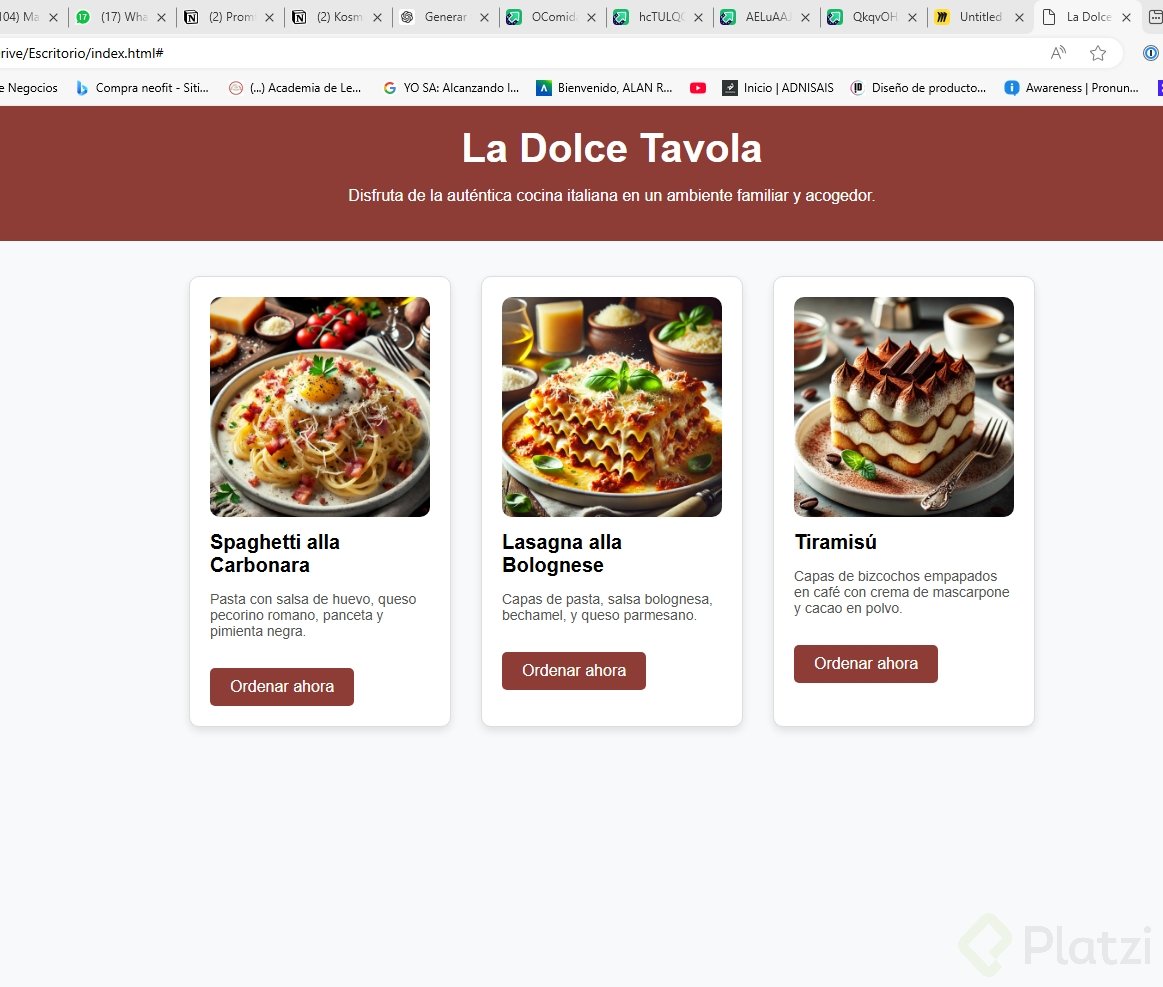Screen dimensions: 1163x987
Task: Order the Tiramisú dessert
Action: point(866,664)
